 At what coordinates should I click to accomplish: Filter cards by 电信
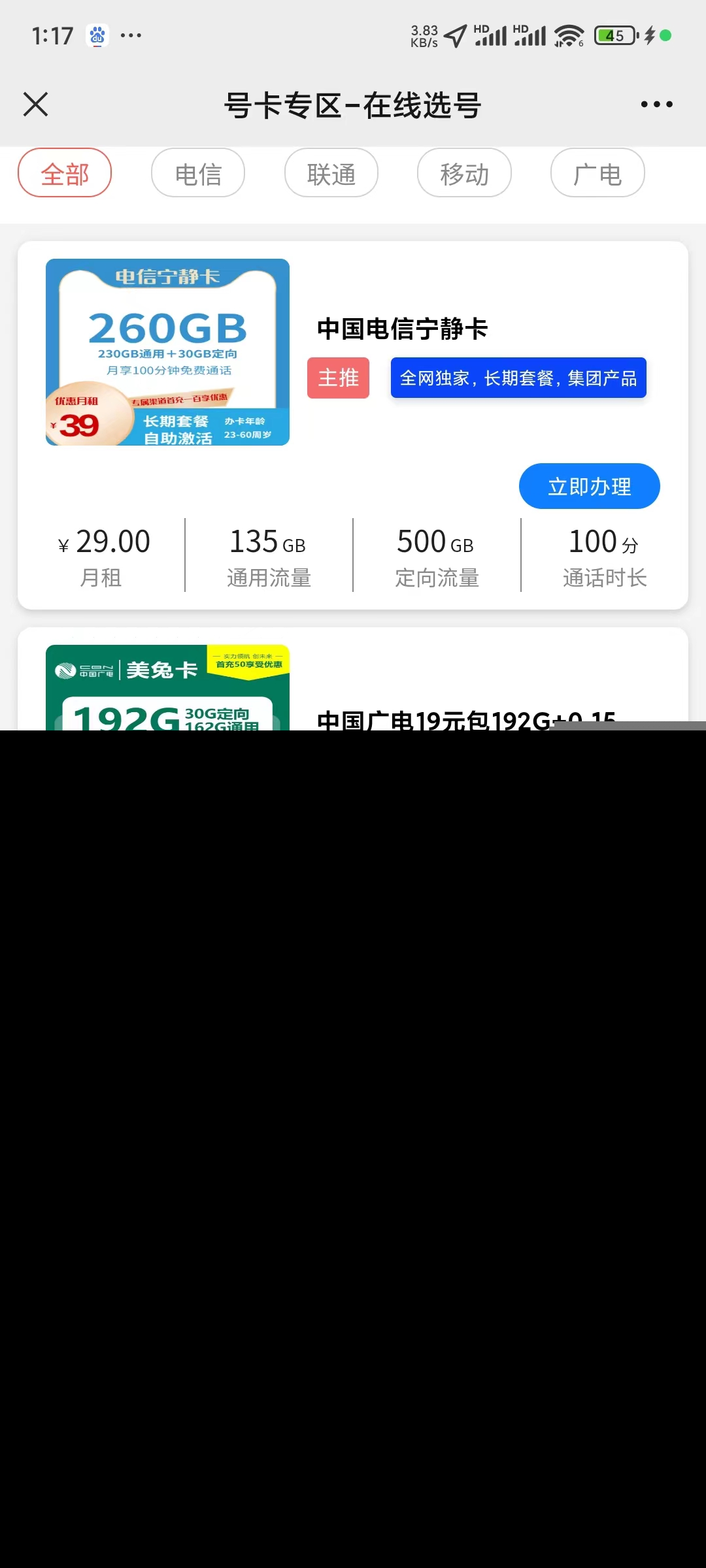[x=198, y=173]
